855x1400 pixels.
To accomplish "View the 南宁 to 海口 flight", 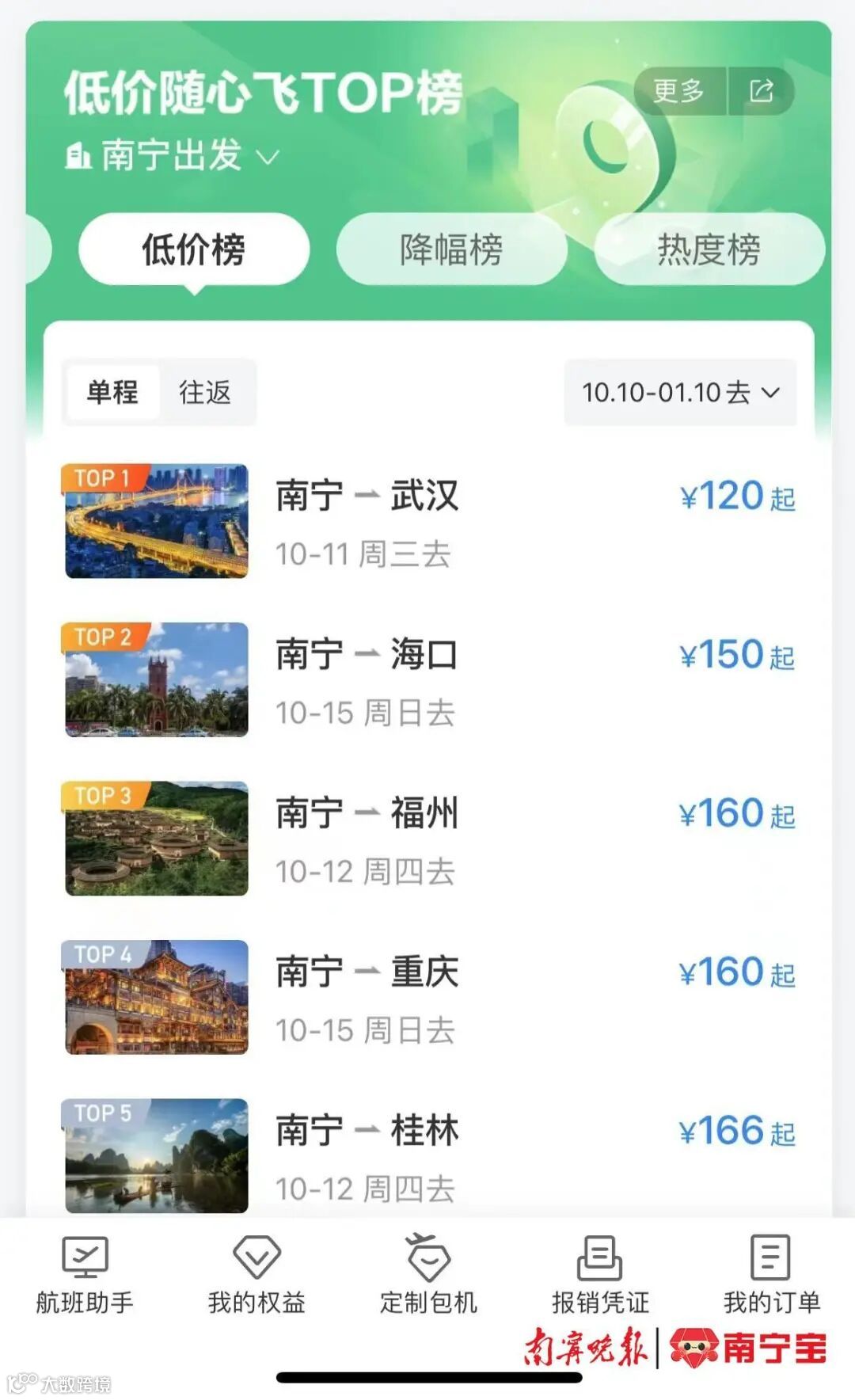I will 427,679.
